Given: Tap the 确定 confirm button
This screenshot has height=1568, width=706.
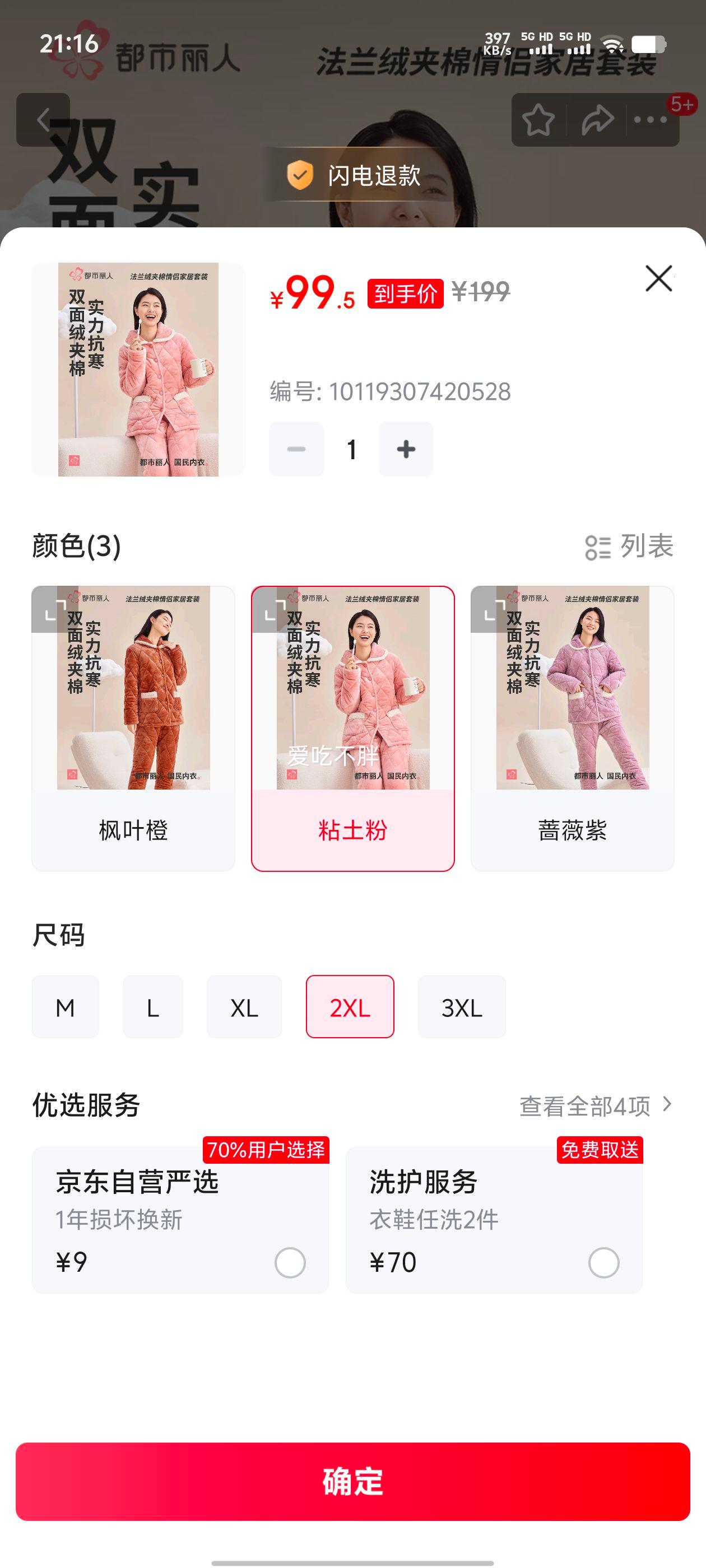Looking at the screenshot, I should [x=352, y=1483].
